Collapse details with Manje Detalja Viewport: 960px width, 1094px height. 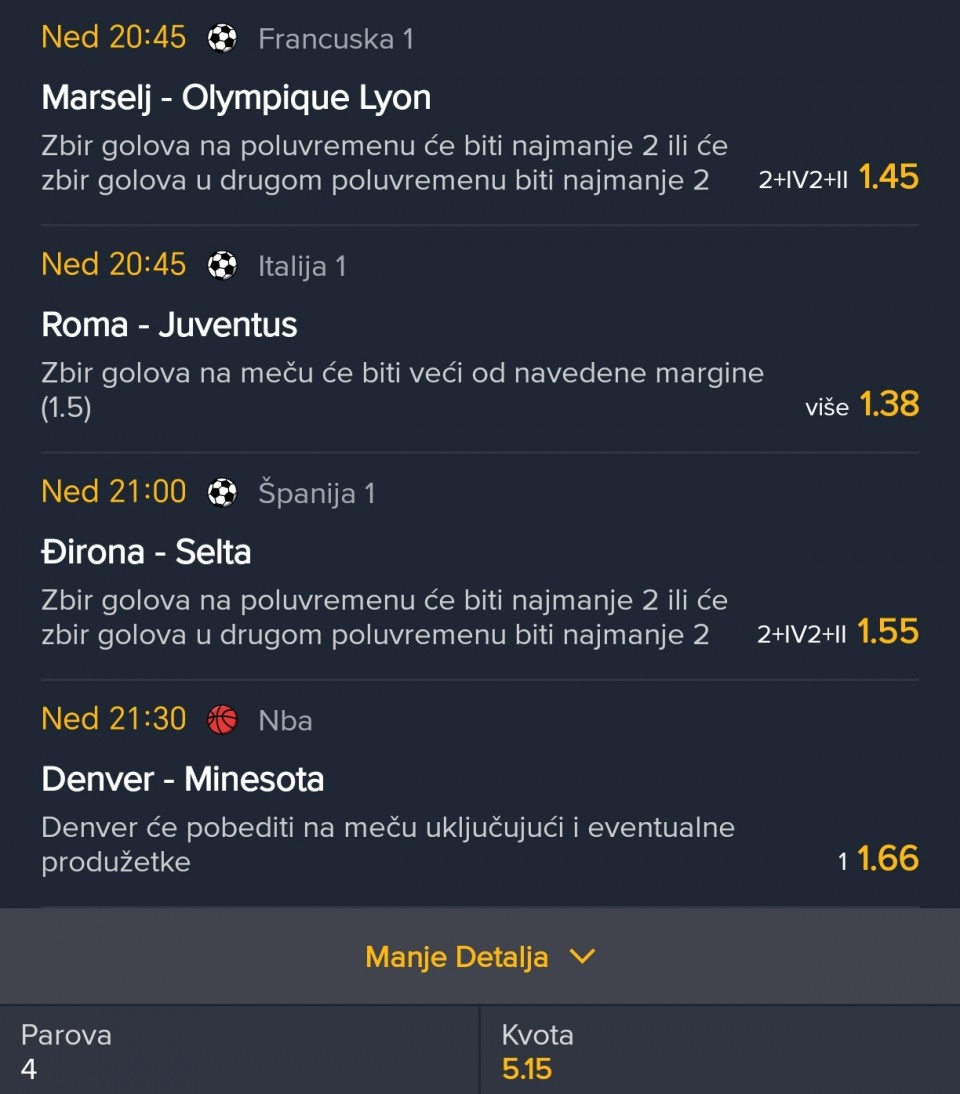point(479,957)
